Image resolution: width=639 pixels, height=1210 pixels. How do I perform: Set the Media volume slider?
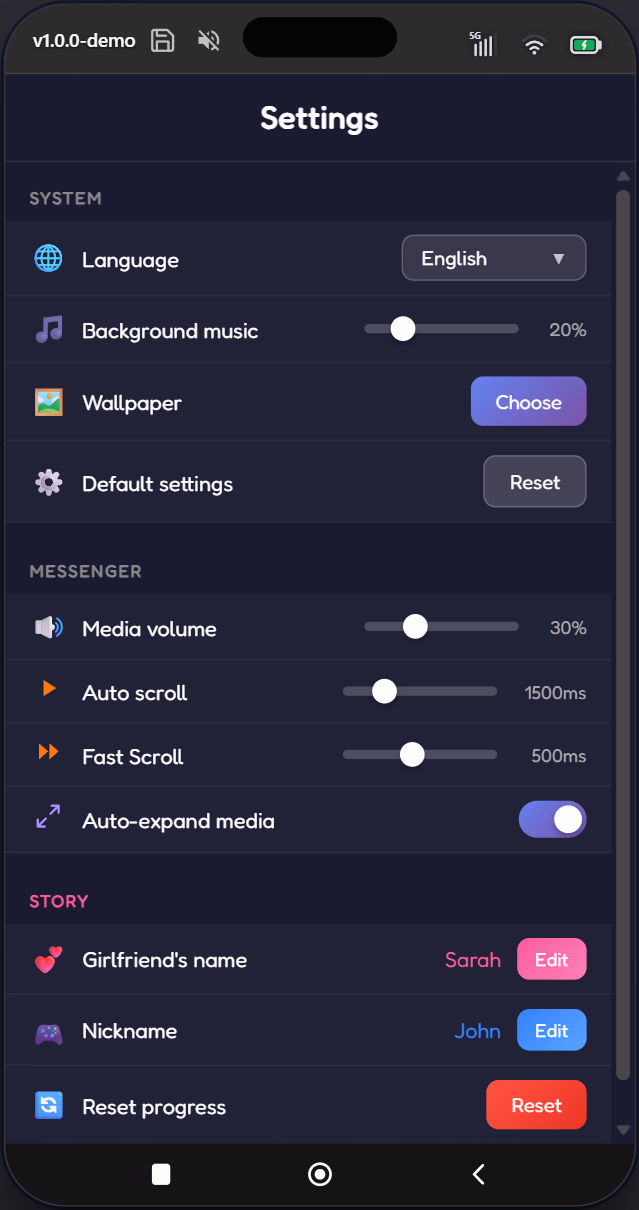pyautogui.click(x=415, y=627)
